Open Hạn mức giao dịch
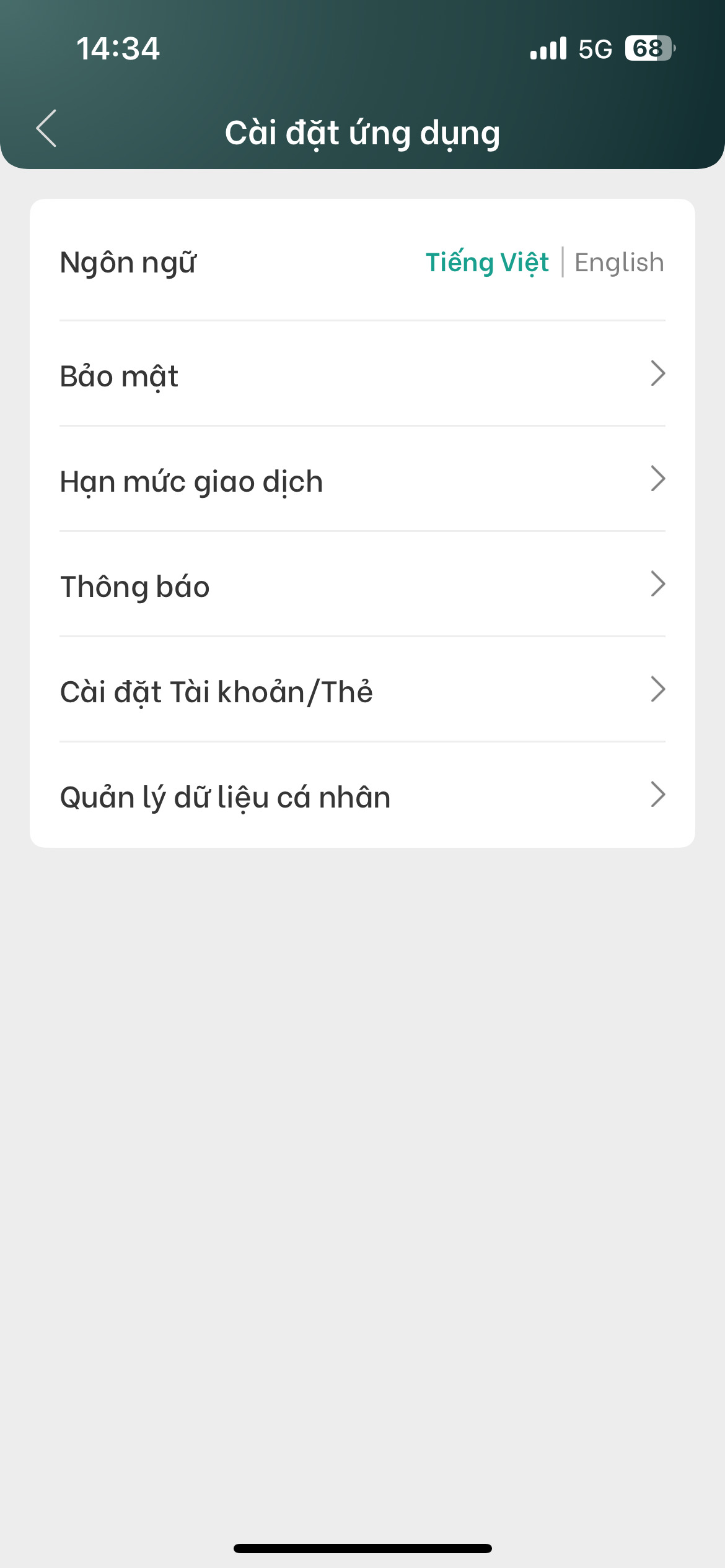 (x=362, y=481)
